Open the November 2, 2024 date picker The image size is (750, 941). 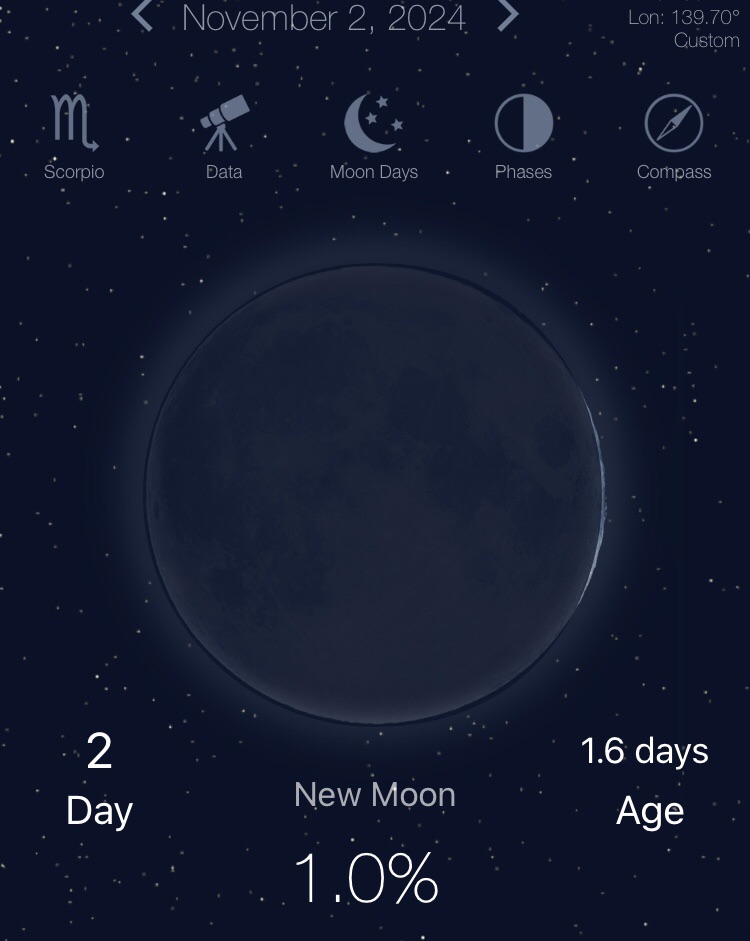click(x=325, y=17)
